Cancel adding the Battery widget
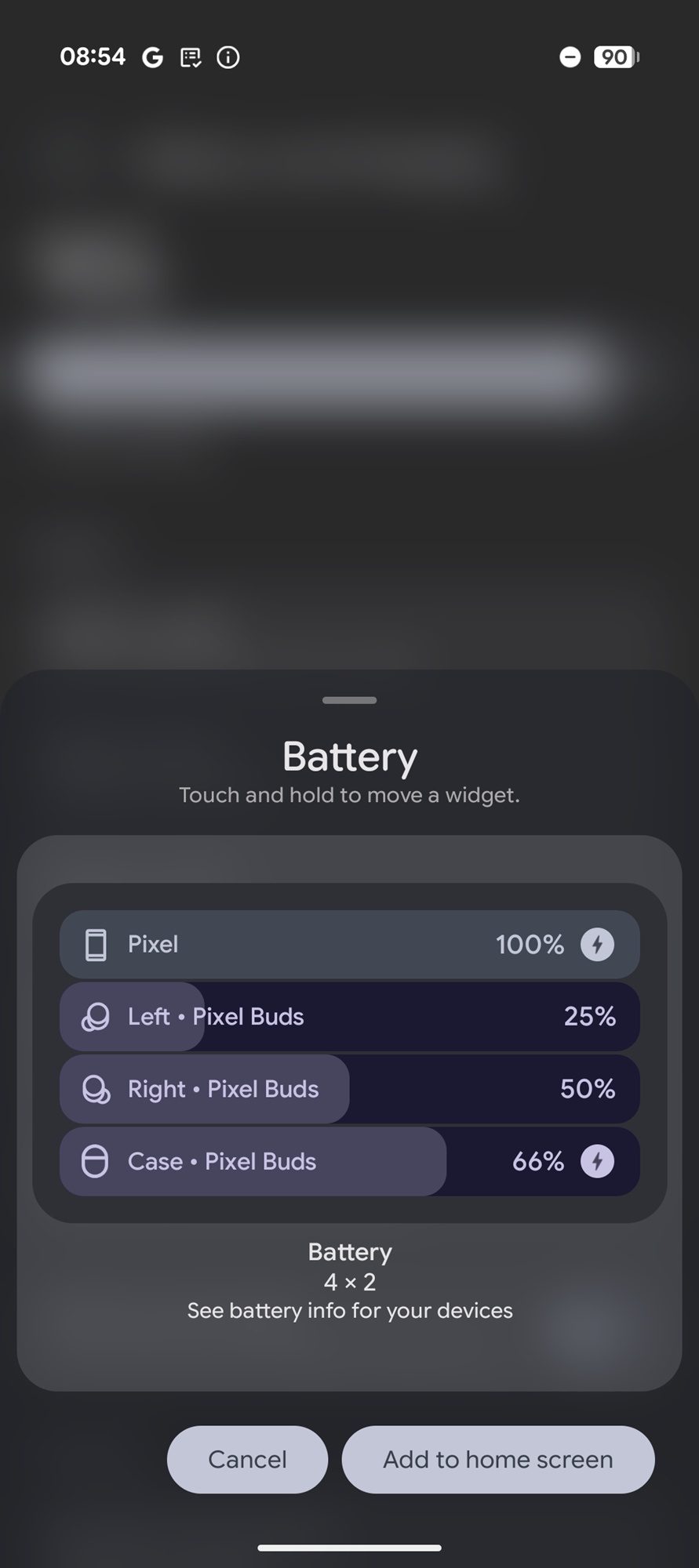The image size is (699, 1568). point(247,1459)
